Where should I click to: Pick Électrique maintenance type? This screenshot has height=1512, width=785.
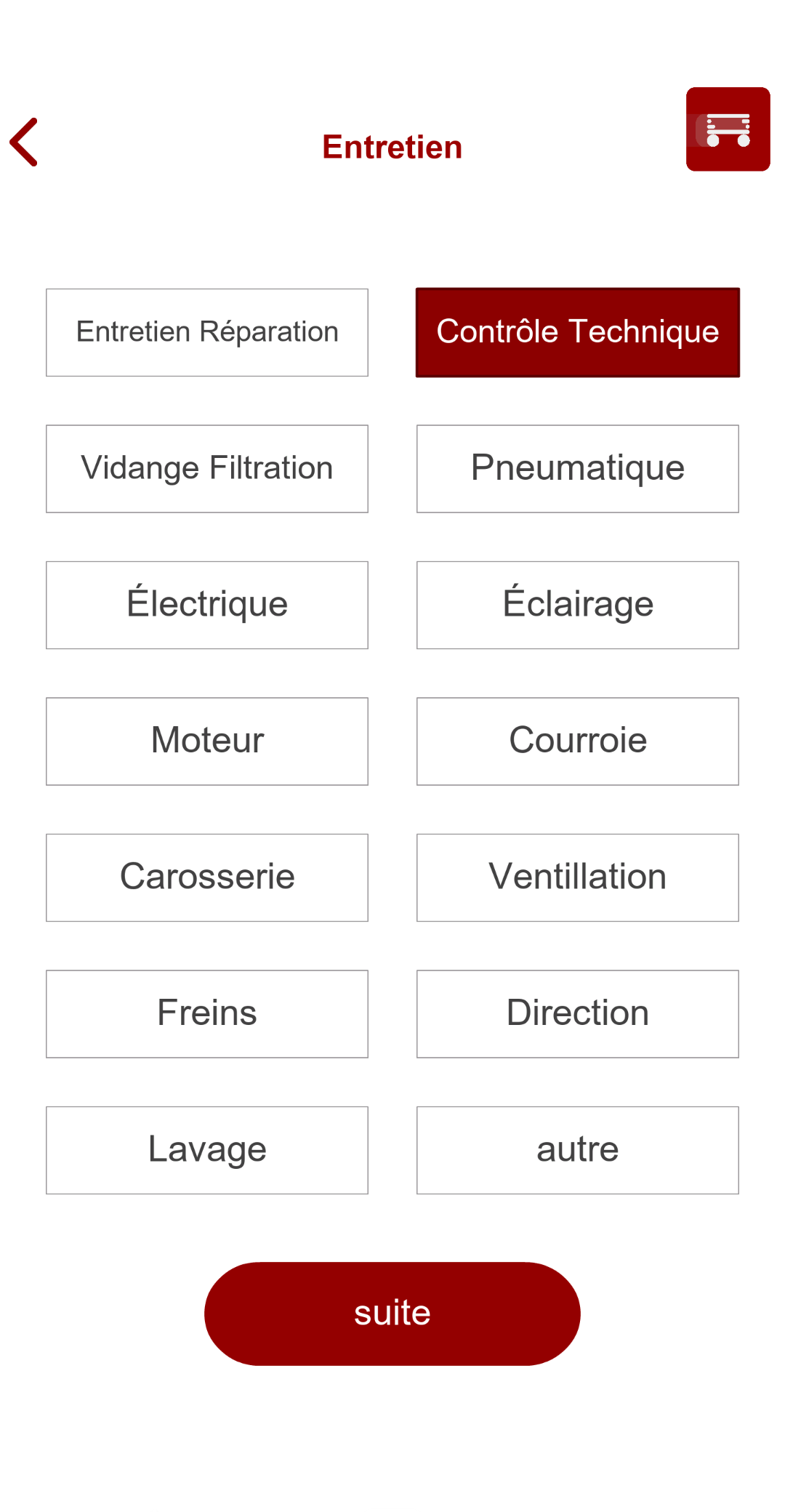[207, 605]
